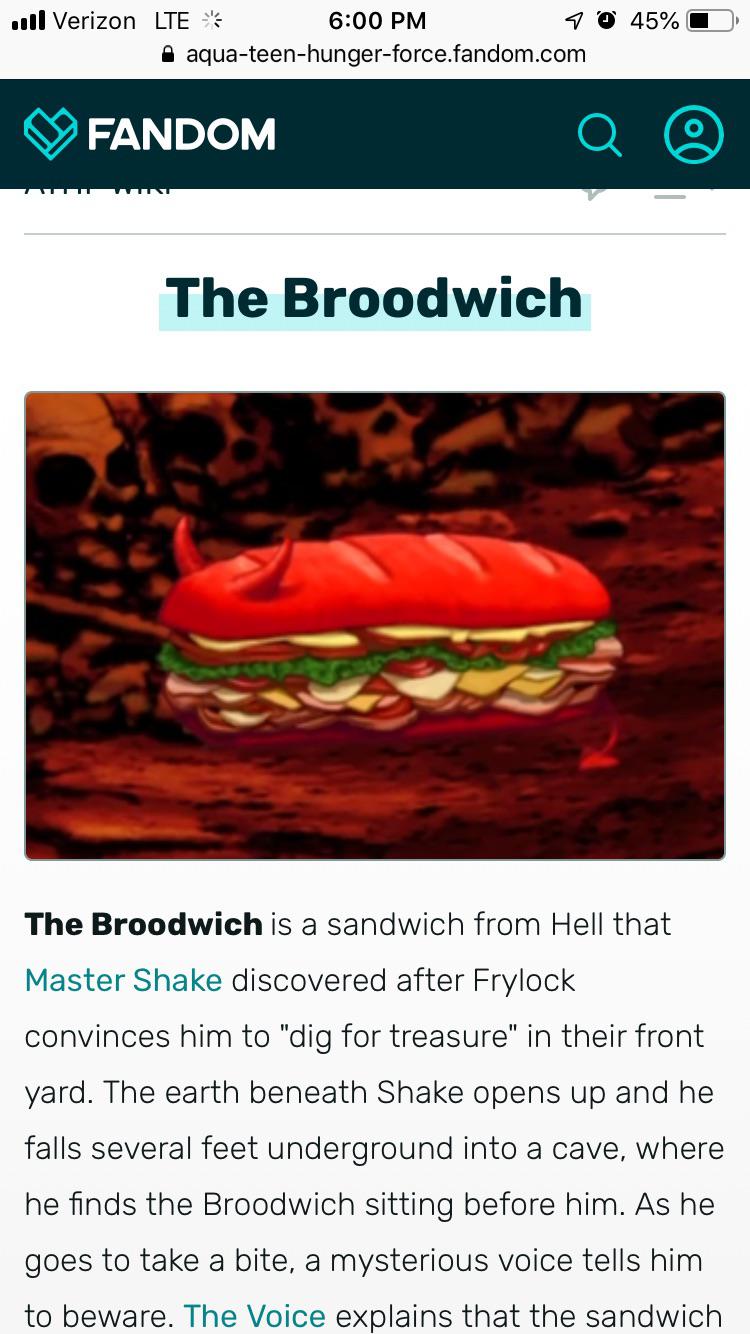Screen dimensions: 750x1334
Task: View the Broodwich image full size
Action: [x=375, y=625]
